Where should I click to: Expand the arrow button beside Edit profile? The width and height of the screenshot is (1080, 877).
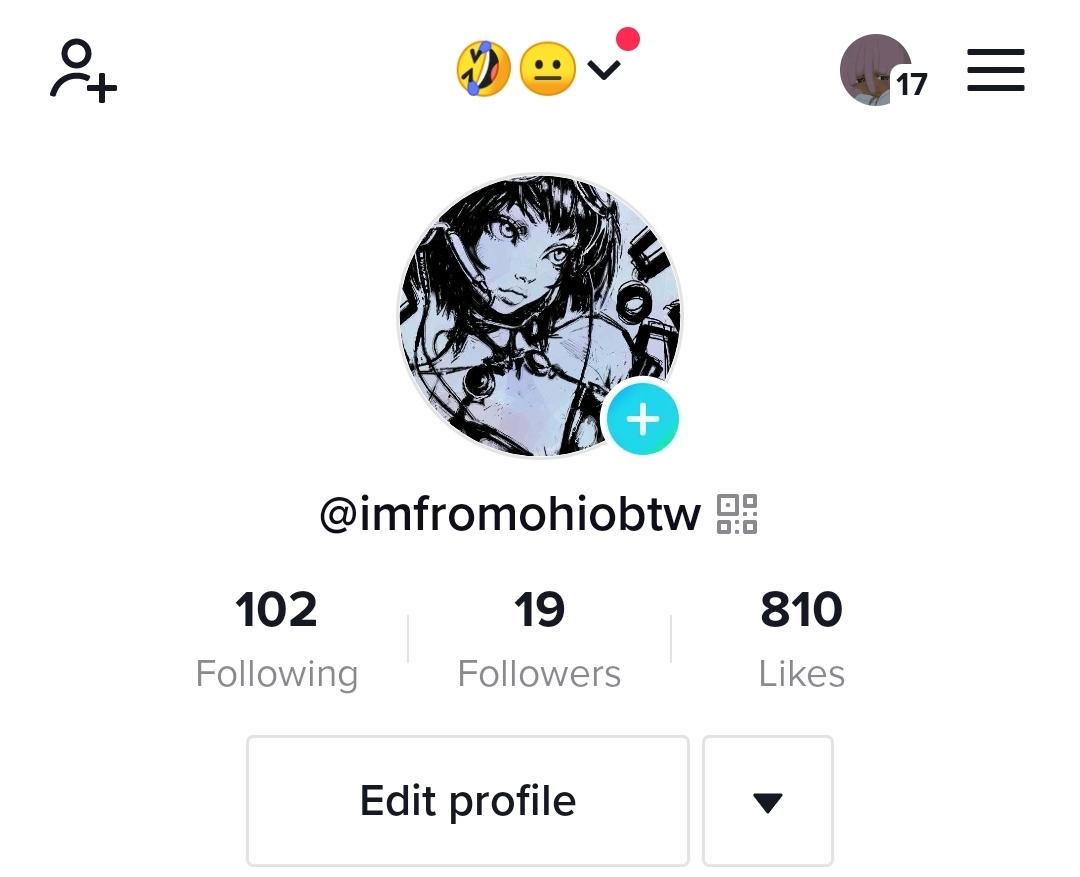tap(767, 801)
